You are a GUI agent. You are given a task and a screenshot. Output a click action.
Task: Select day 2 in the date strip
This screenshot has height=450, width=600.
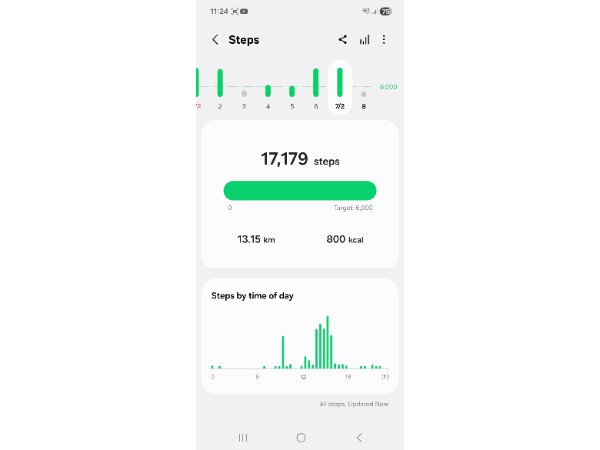point(220,88)
